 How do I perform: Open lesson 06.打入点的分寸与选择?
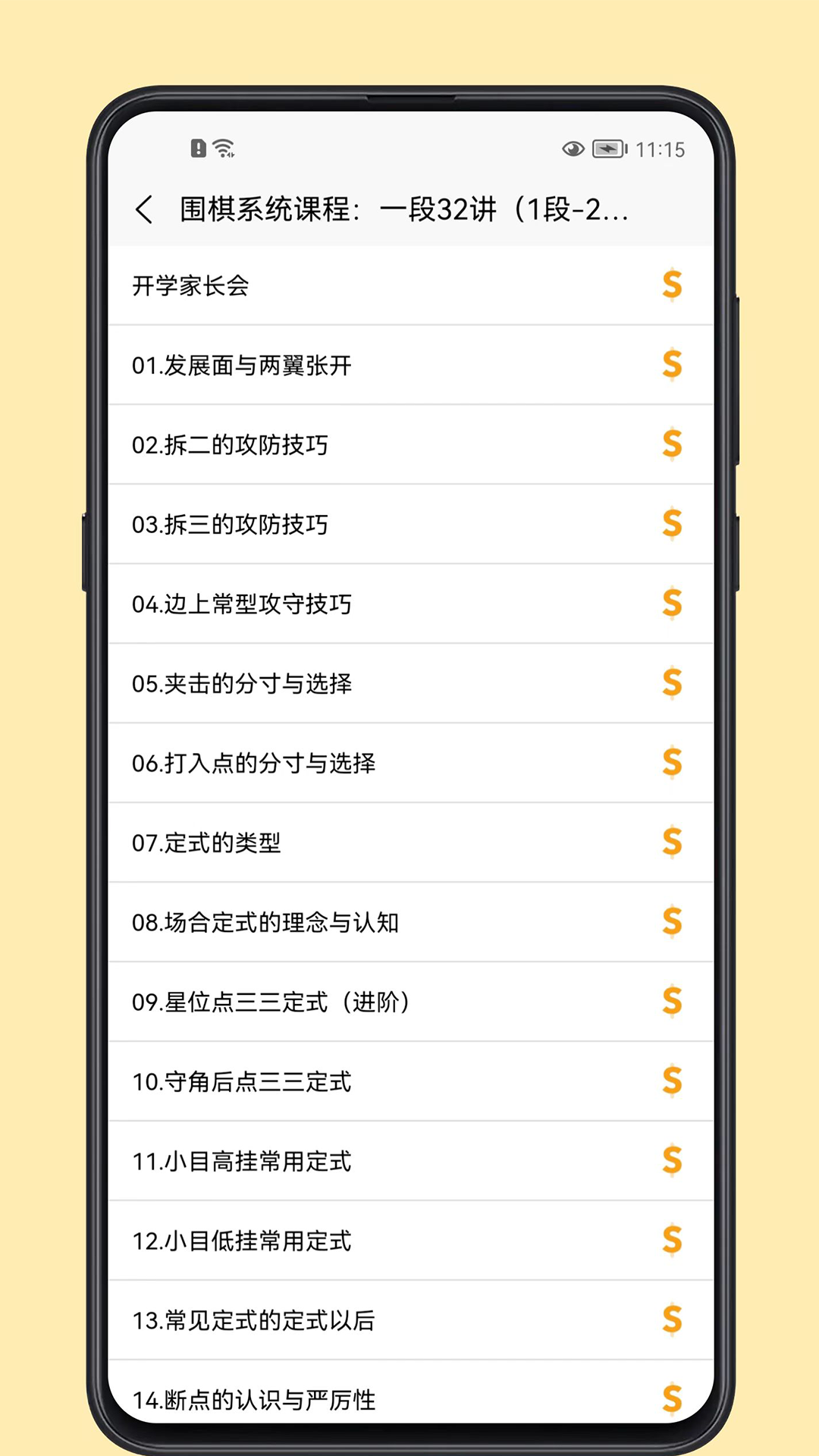click(303, 764)
